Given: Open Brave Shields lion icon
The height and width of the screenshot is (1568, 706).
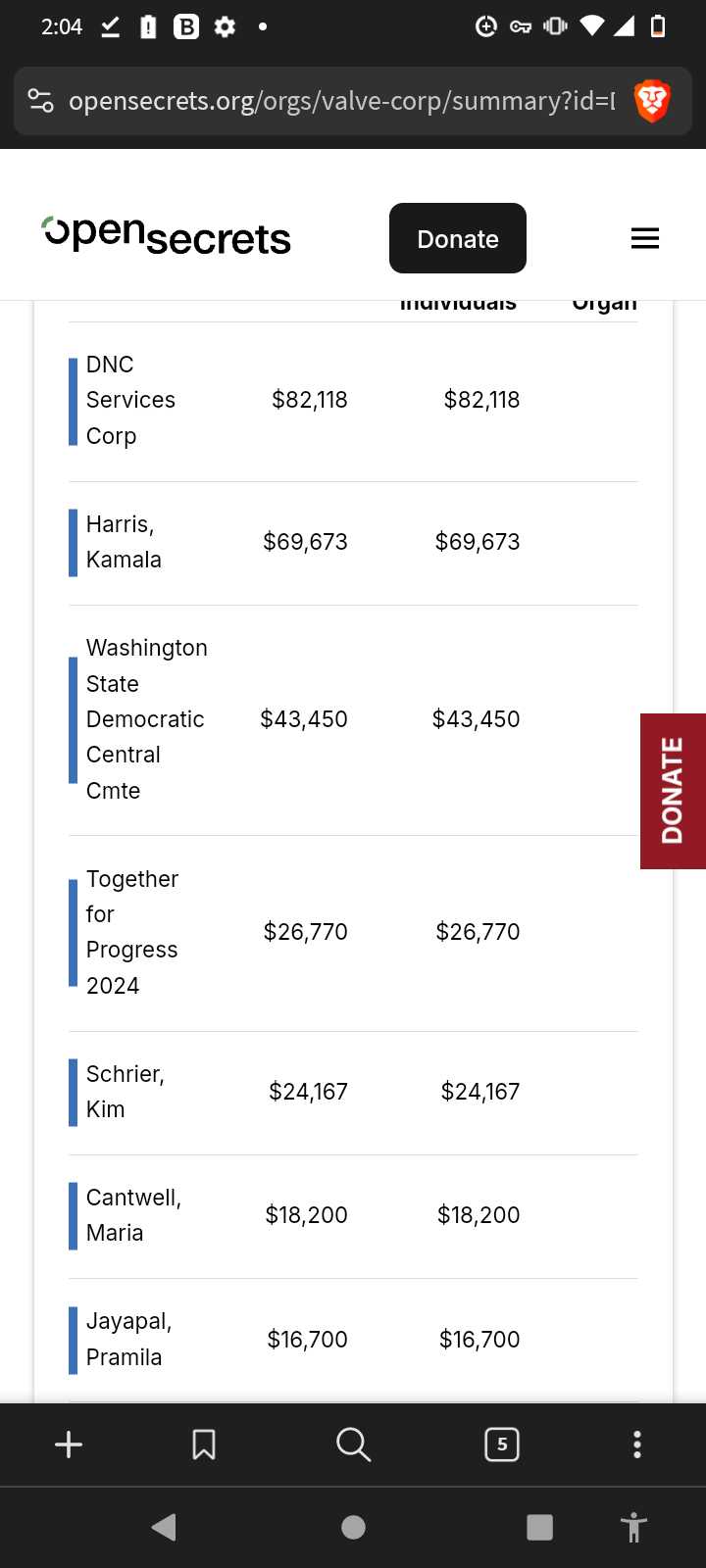Looking at the screenshot, I should tap(652, 101).
